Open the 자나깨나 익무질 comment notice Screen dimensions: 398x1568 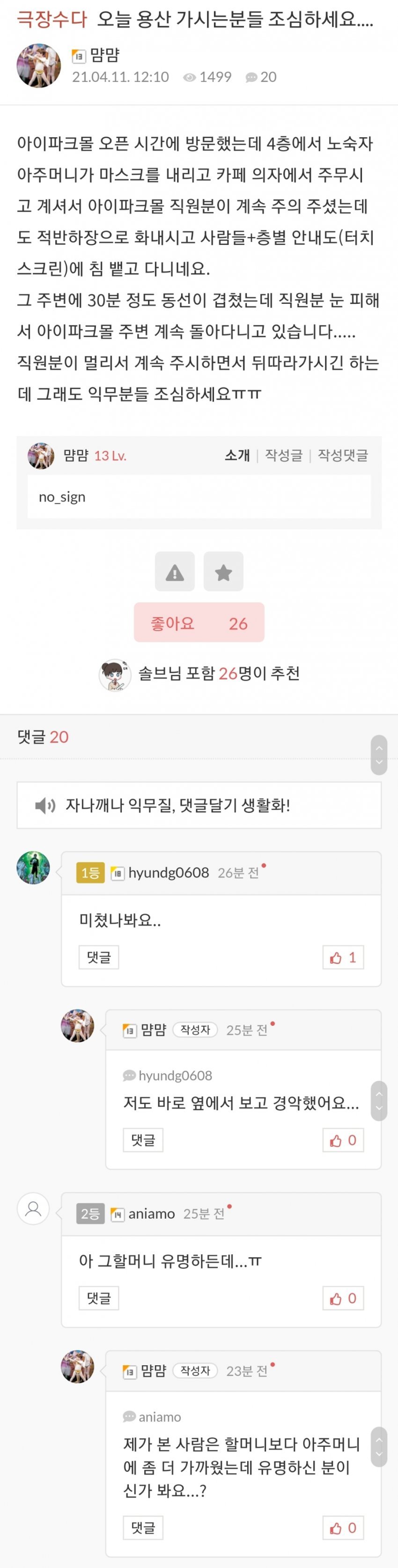click(x=199, y=805)
